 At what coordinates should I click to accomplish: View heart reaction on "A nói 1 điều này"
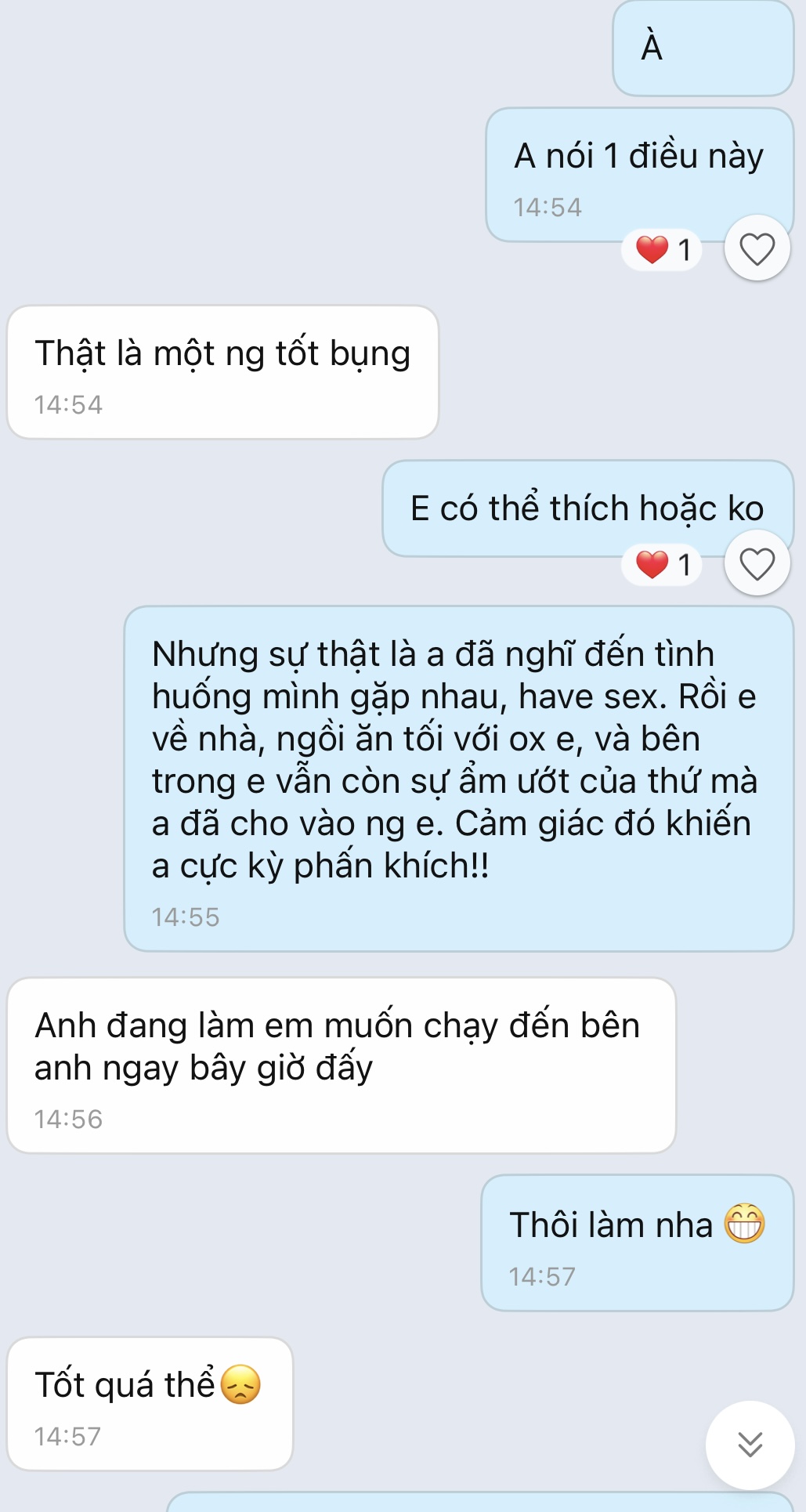[663, 250]
